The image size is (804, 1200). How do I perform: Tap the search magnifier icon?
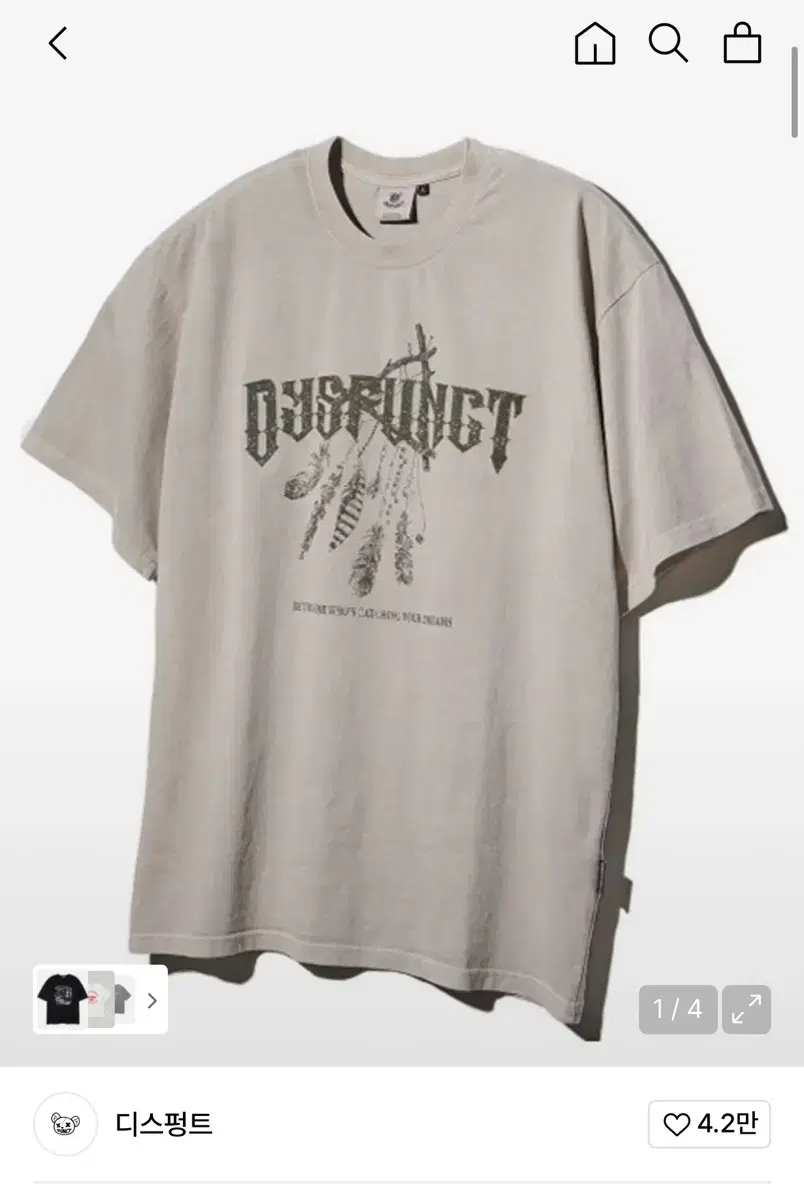pos(668,44)
